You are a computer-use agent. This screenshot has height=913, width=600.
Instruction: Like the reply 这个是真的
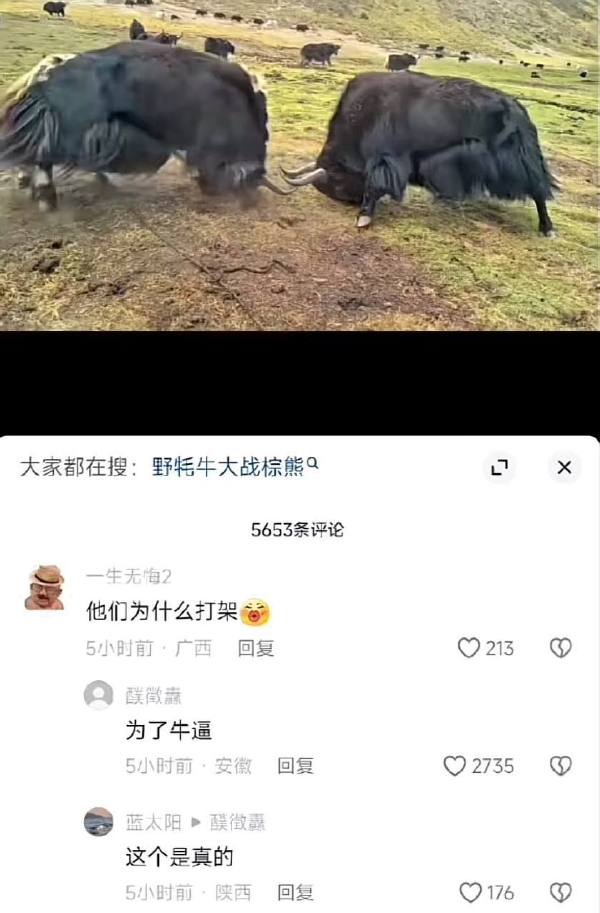tap(470, 892)
